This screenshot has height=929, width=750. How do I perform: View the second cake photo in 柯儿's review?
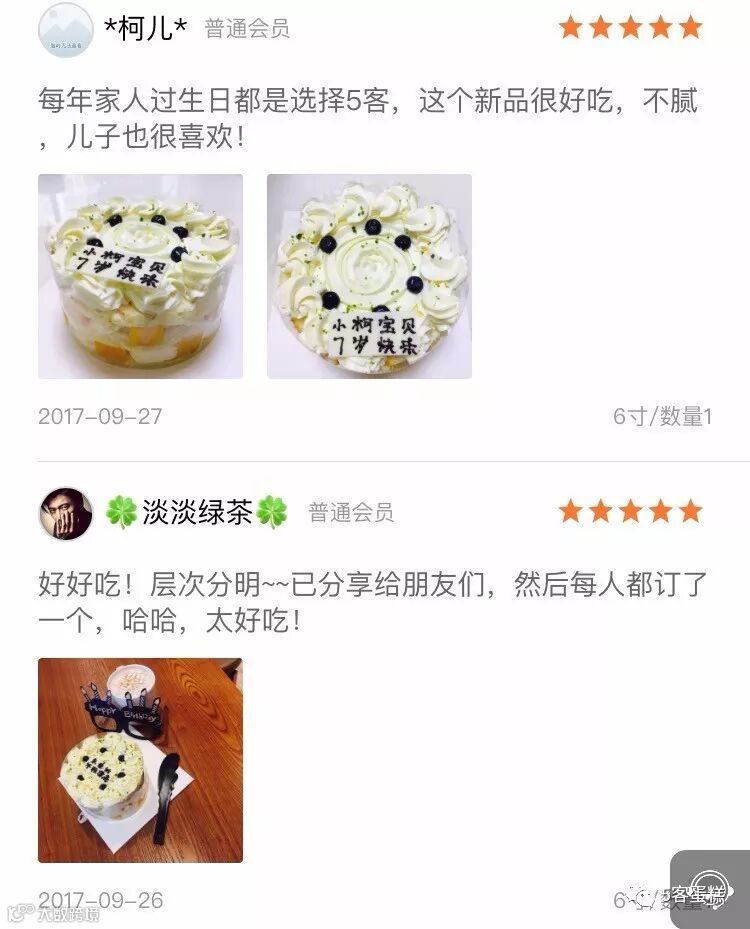point(369,277)
